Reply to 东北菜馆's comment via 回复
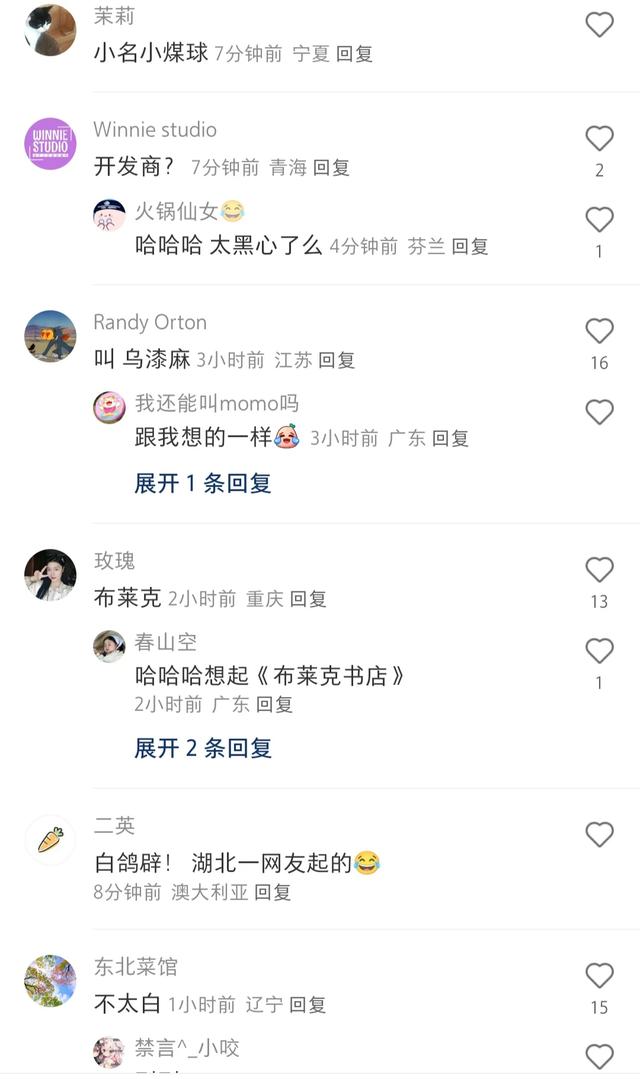The height and width of the screenshot is (1079, 640). tap(307, 1005)
